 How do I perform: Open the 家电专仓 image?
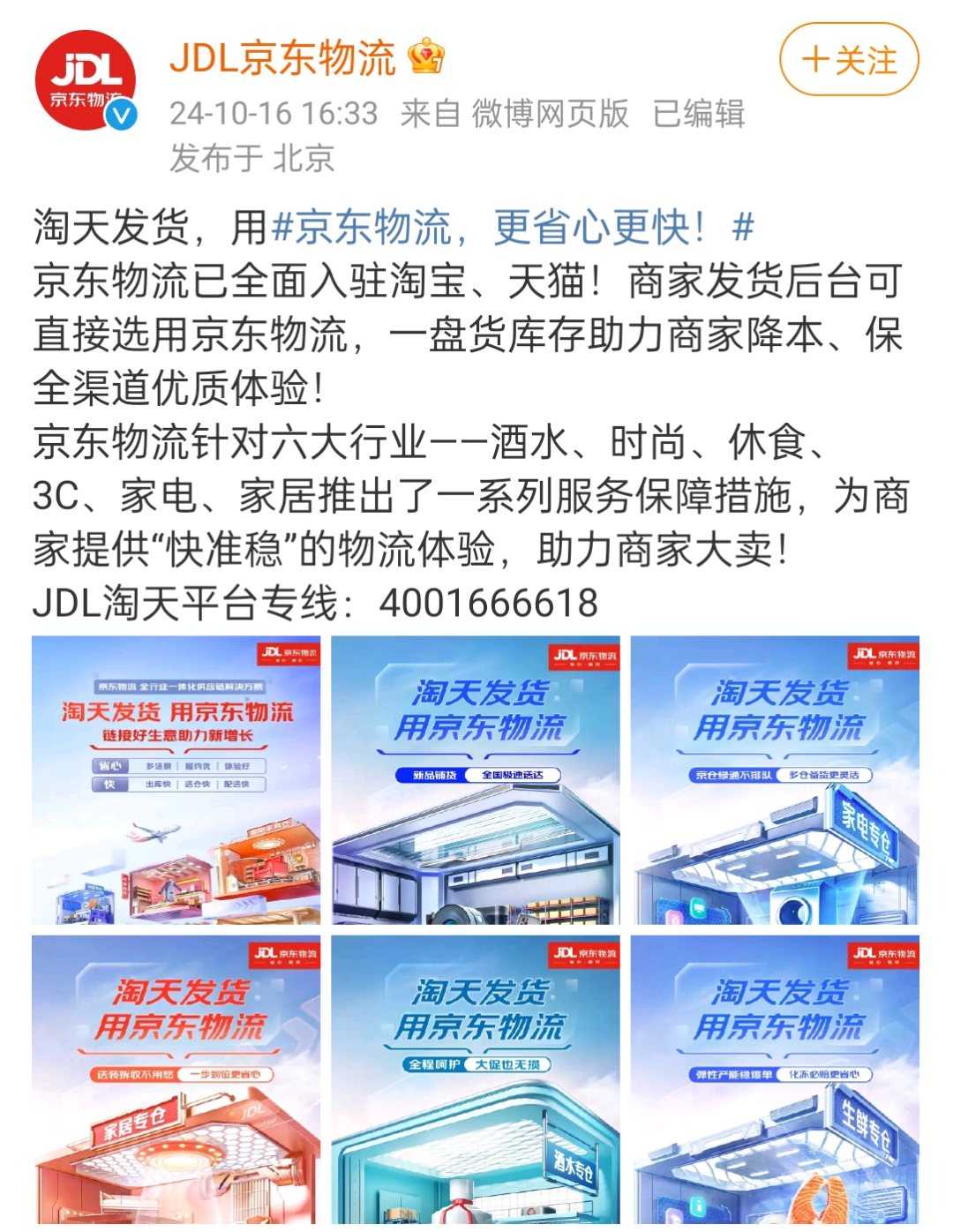[x=775, y=780]
